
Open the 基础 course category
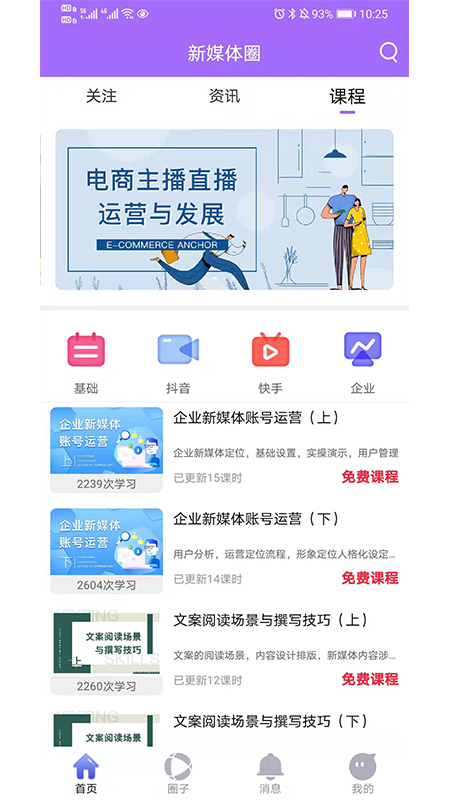tap(86, 363)
